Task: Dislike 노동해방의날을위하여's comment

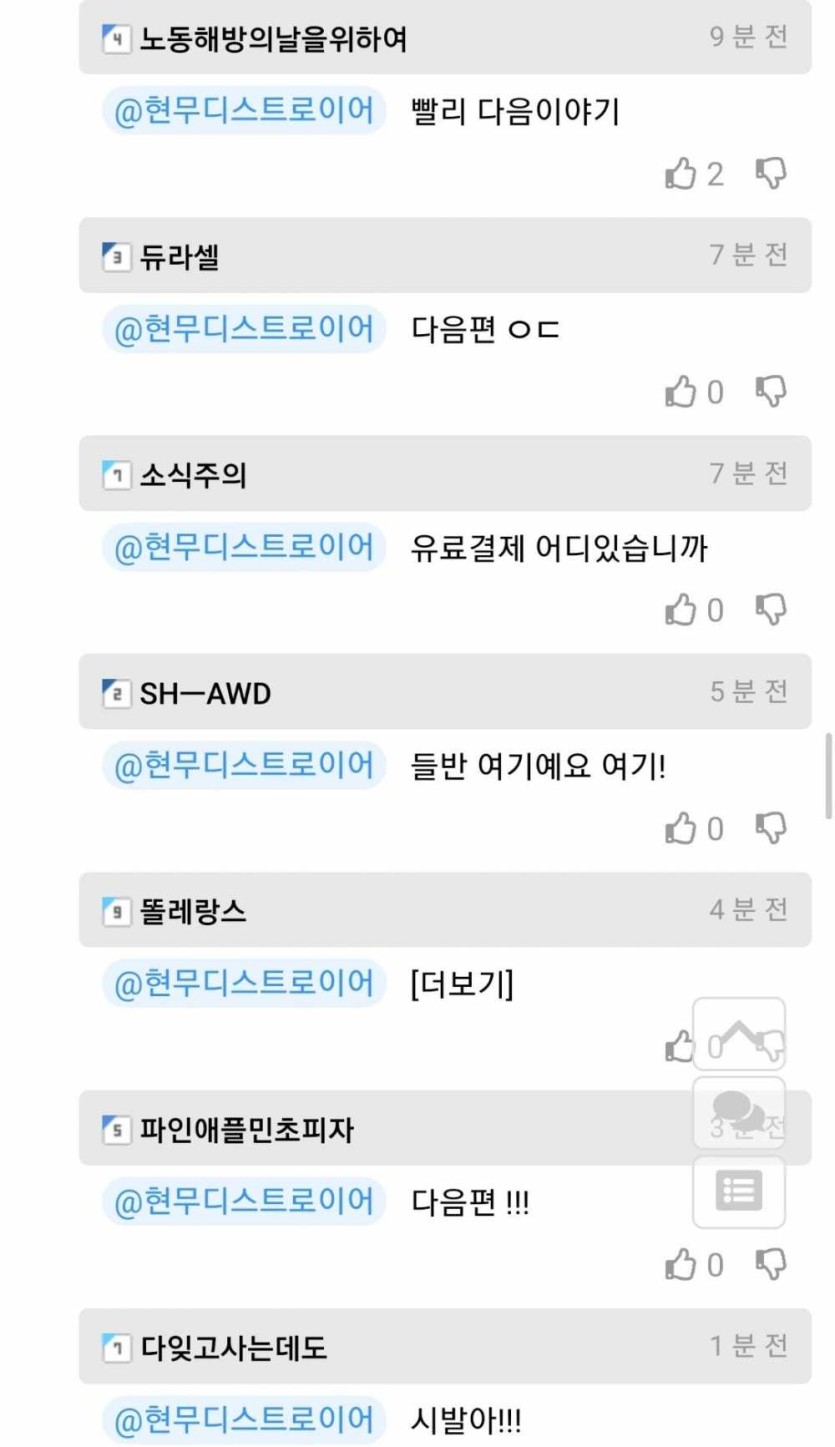Action: [770, 174]
